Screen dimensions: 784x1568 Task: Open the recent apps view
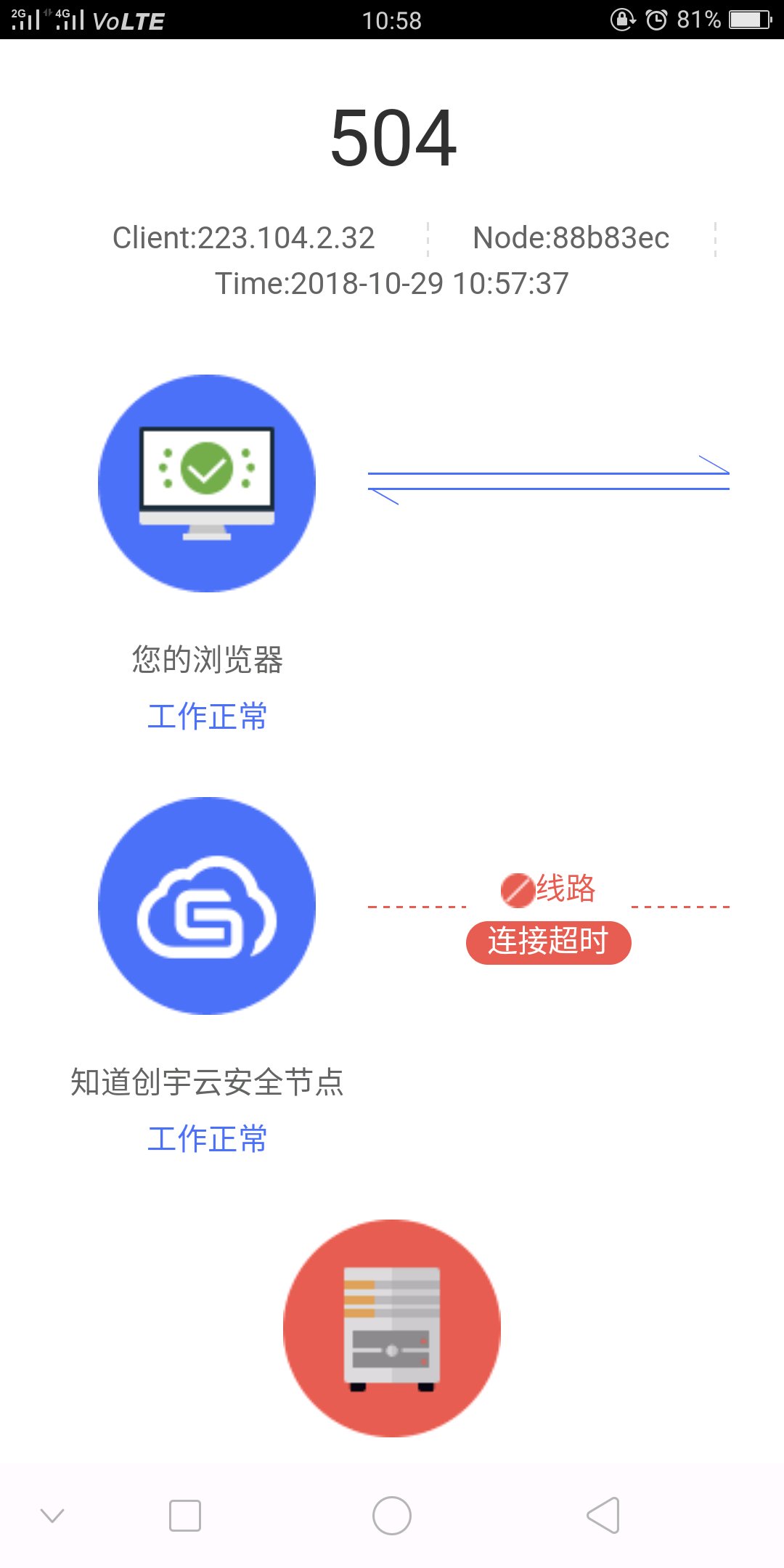(185, 1515)
